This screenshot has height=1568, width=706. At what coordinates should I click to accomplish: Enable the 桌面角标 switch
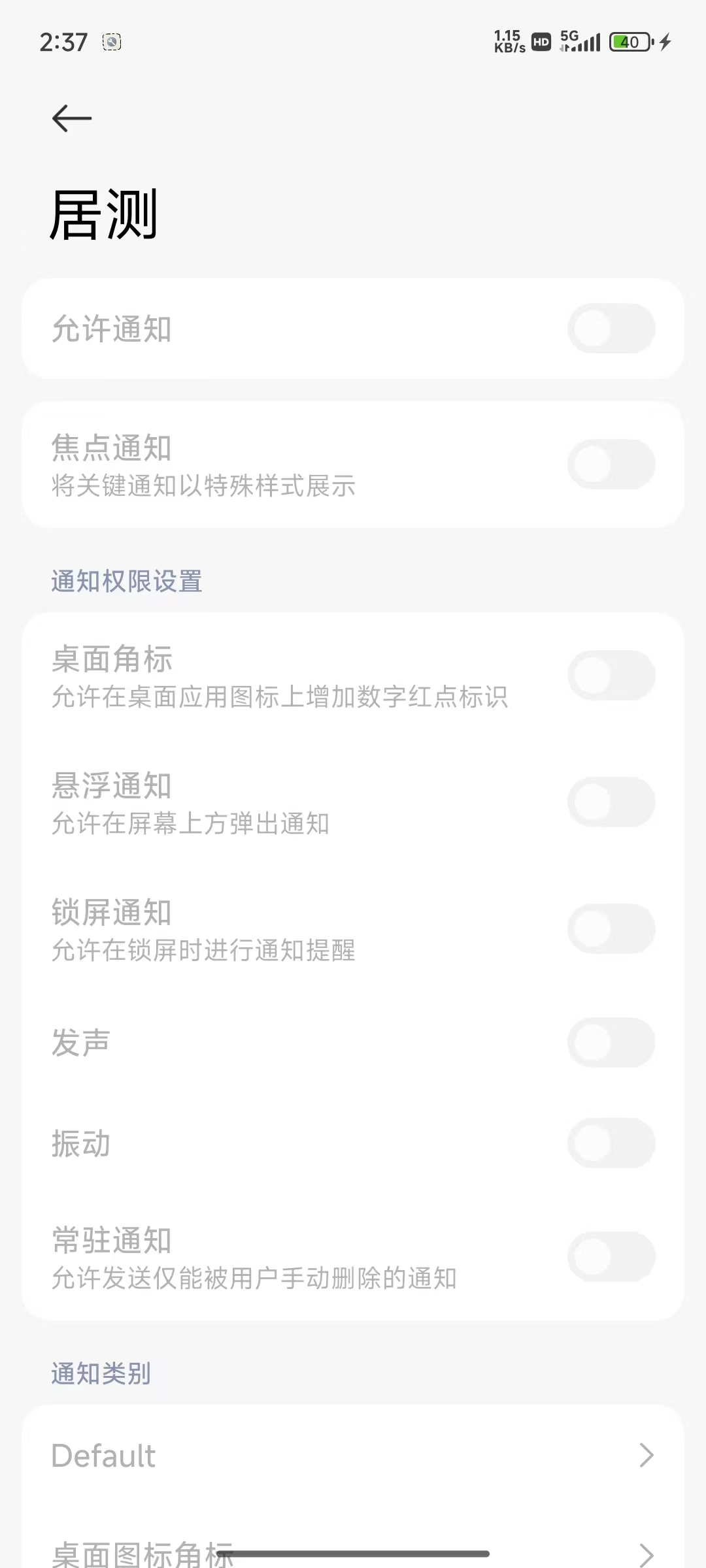click(611, 676)
